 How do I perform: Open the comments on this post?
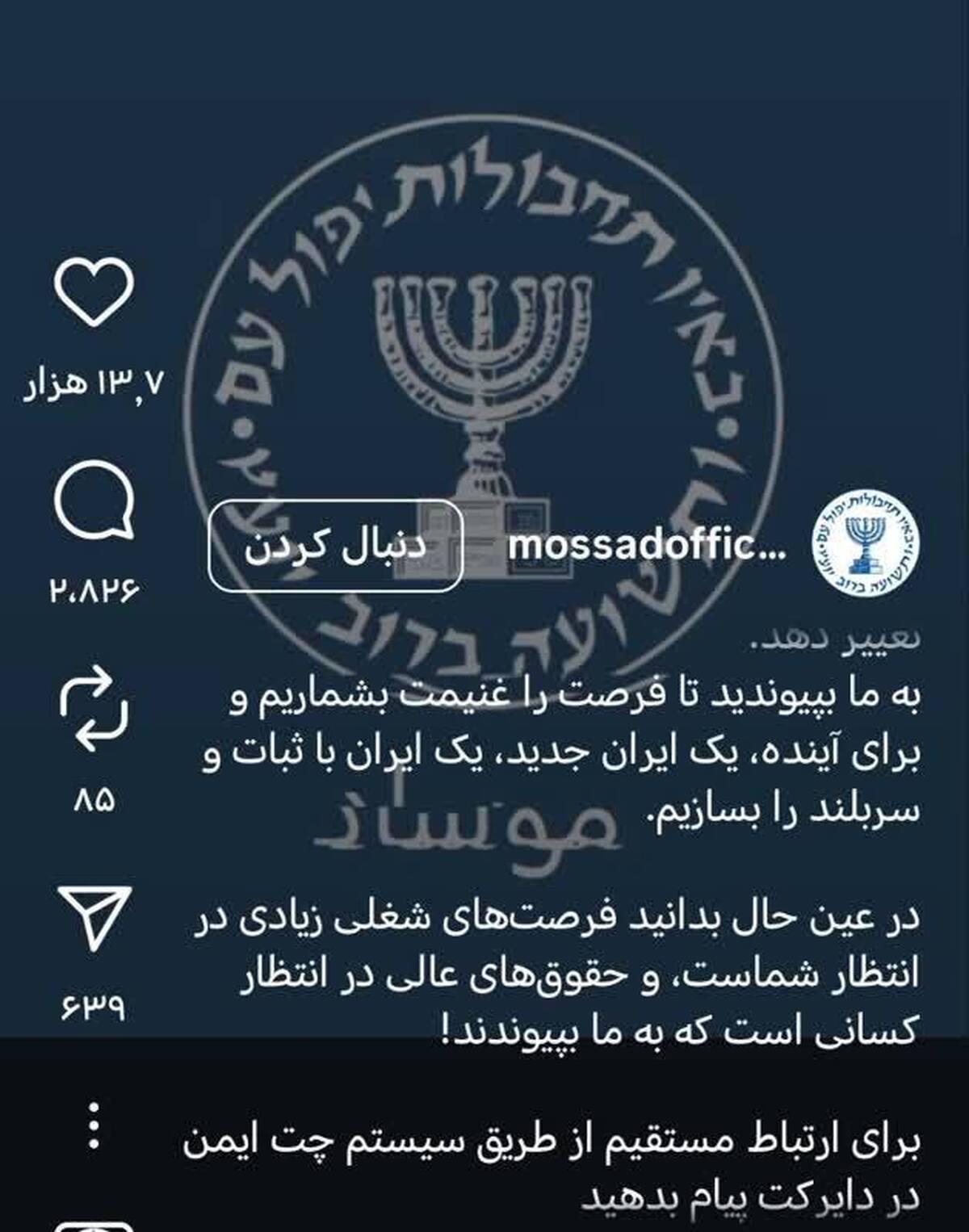94,501
